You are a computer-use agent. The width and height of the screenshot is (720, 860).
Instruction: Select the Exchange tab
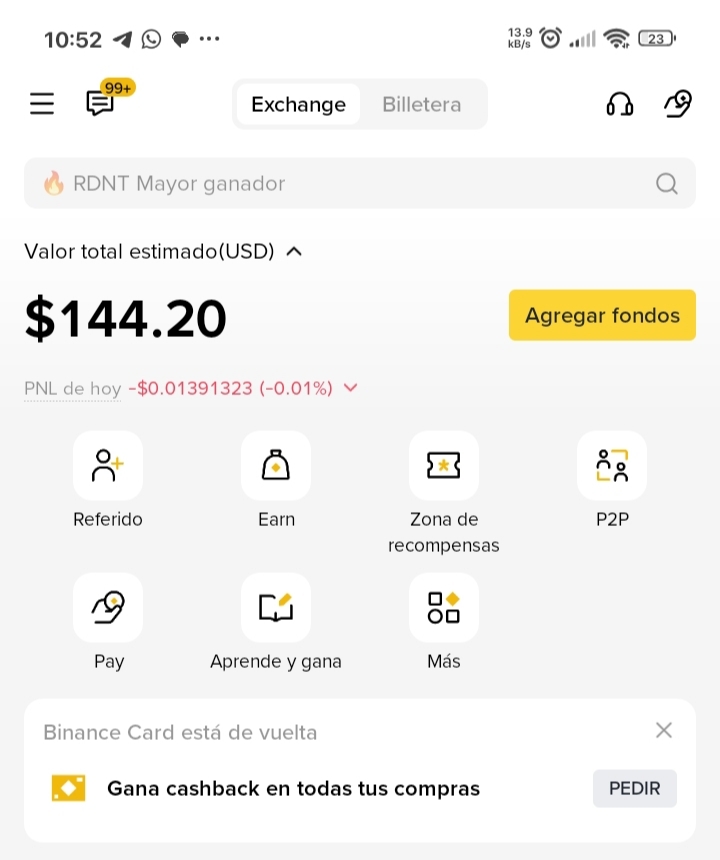299,104
